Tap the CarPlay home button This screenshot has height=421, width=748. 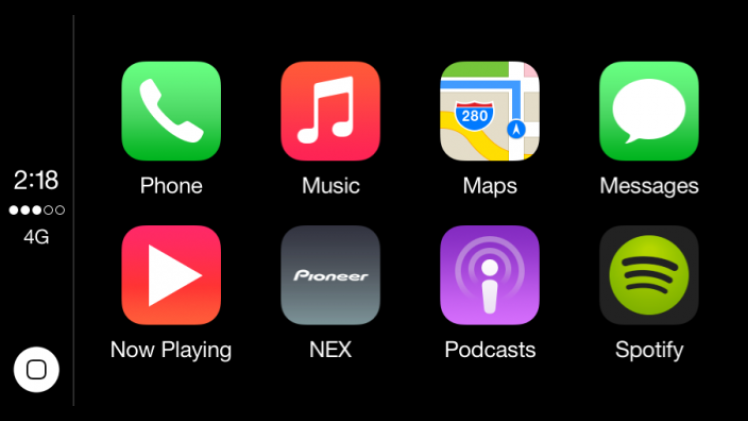click(x=37, y=370)
